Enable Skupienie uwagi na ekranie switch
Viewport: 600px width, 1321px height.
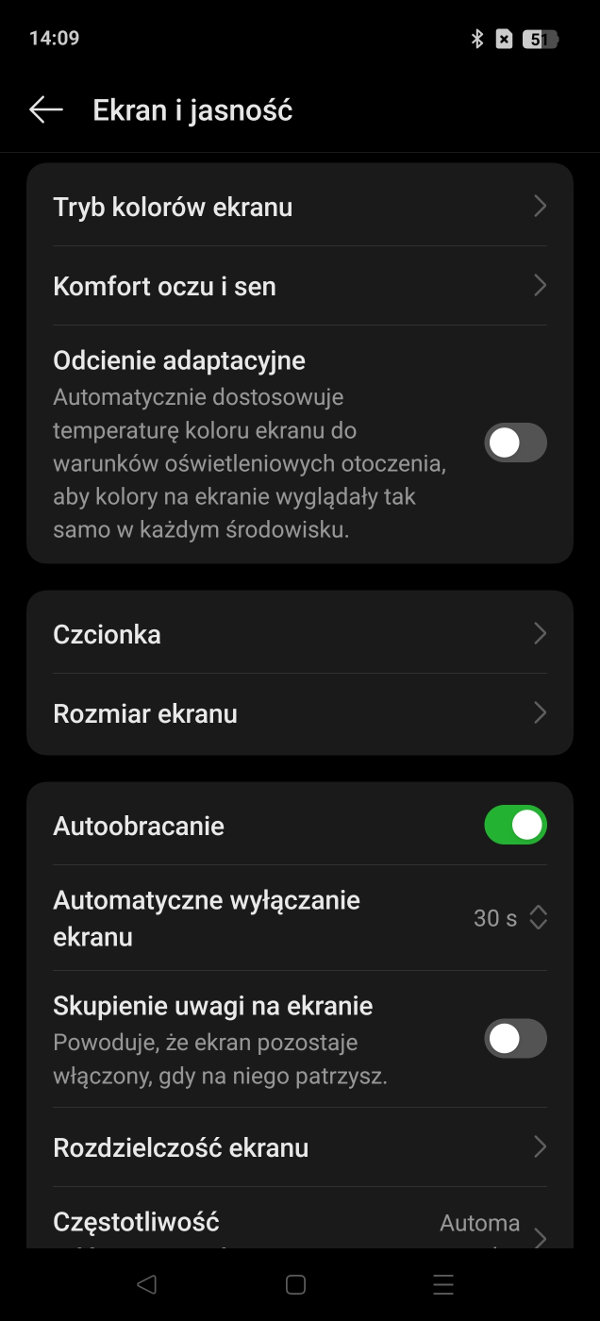tap(516, 1039)
